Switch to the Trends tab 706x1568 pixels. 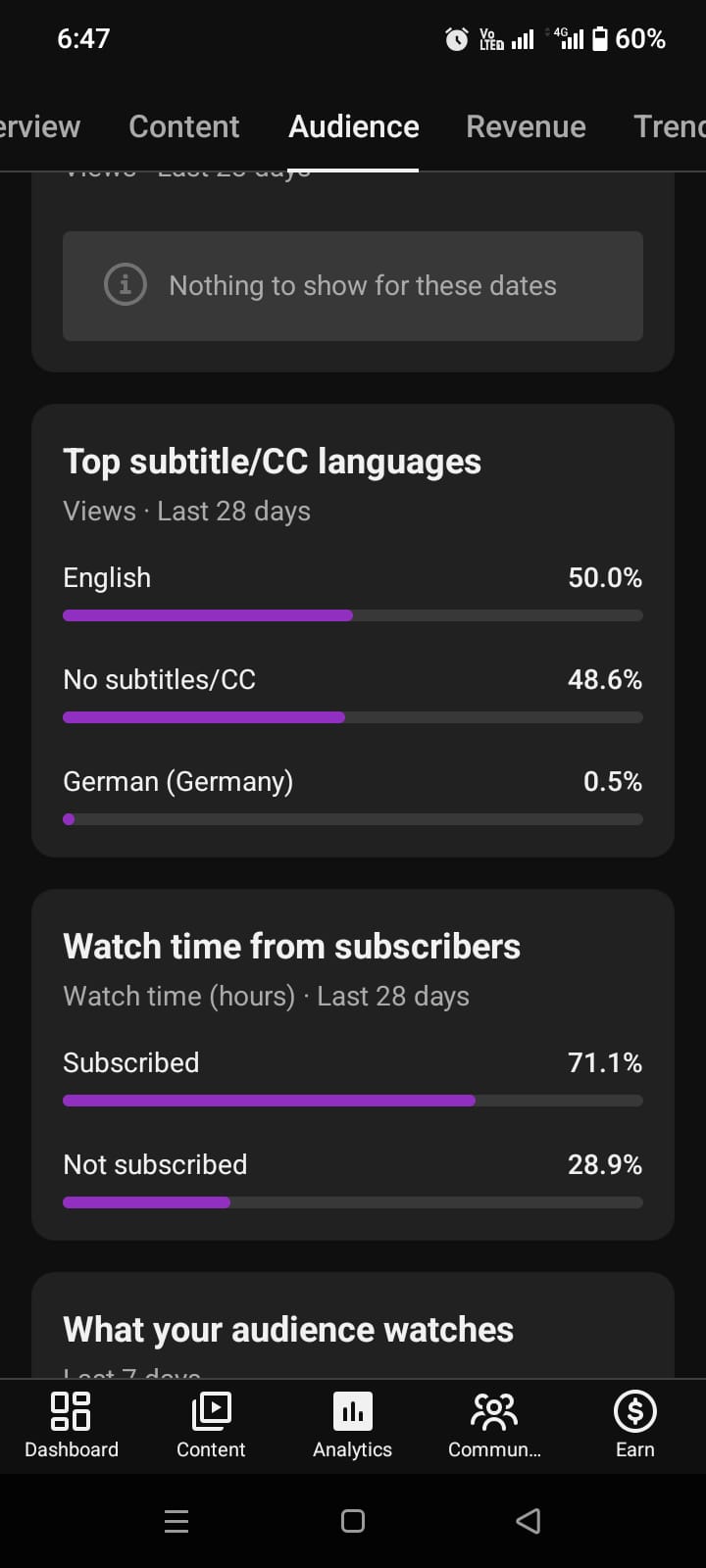coord(670,126)
